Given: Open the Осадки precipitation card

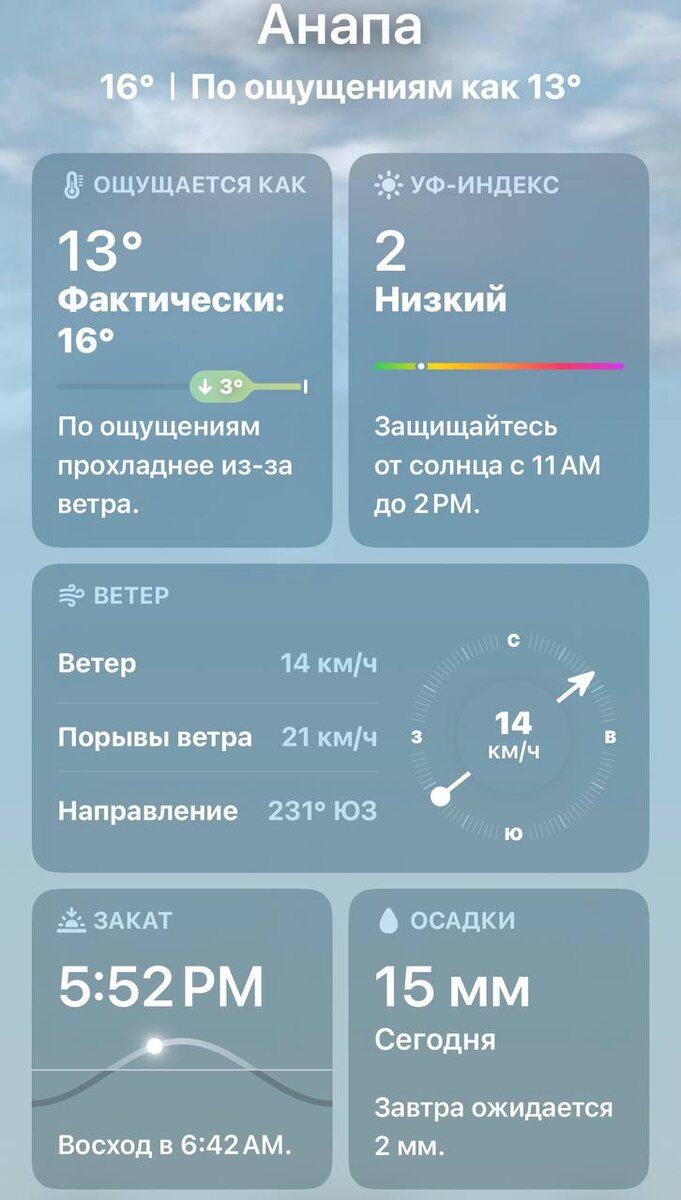Looking at the screenshot, I should pyautogui.click(x=498, y=1037).
